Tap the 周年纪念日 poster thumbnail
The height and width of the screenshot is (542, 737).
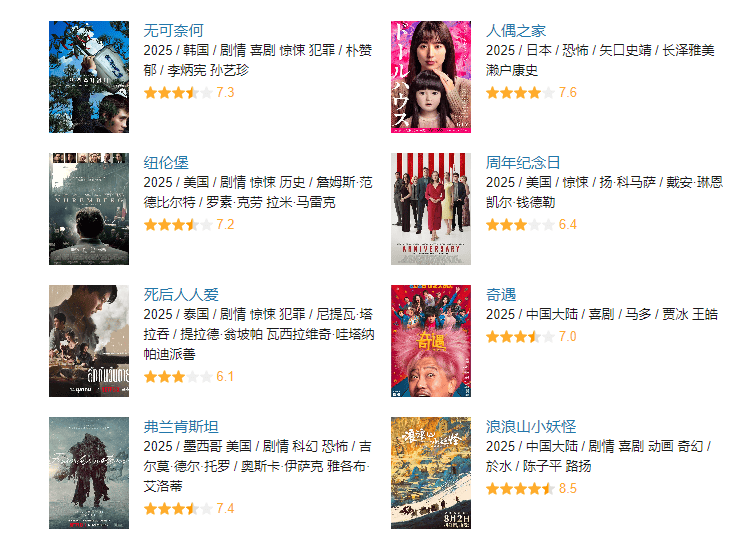[x=430, y=209]
